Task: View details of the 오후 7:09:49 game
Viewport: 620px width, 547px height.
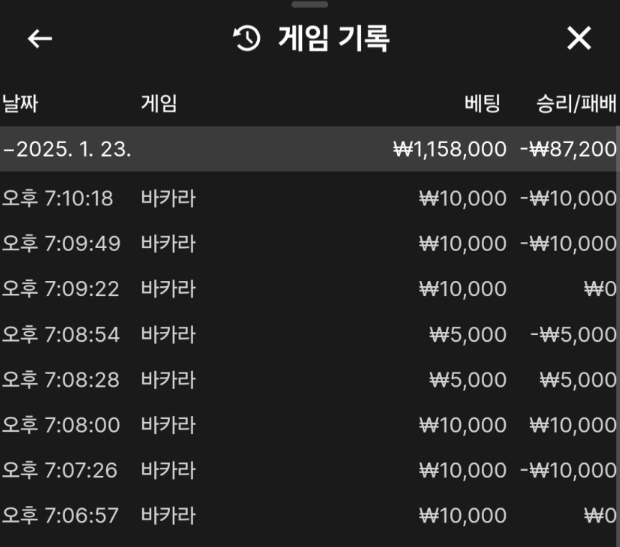Action: tap(309, 243)
